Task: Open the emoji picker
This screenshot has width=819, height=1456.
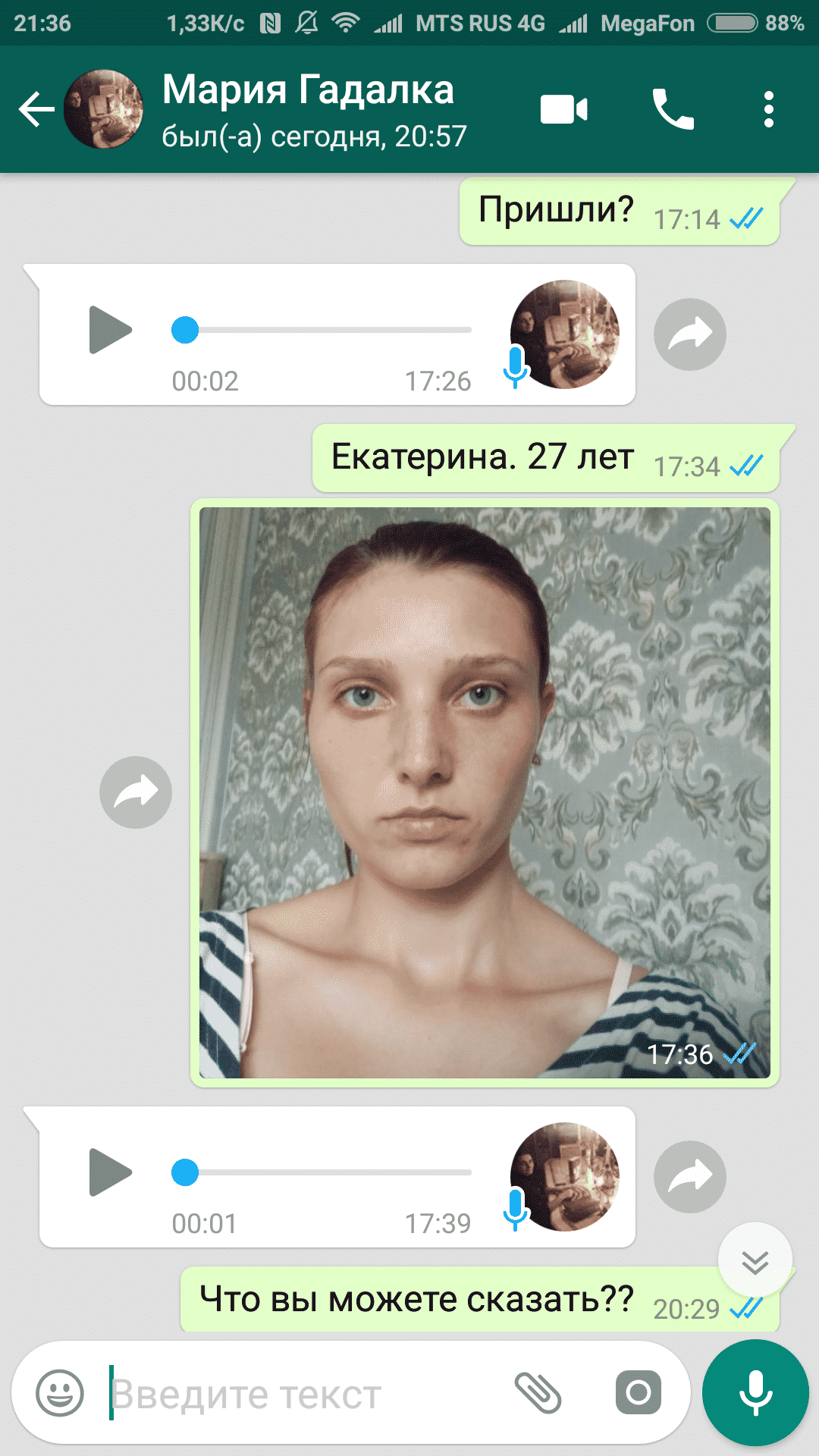Action: (x=60, y=1393)
